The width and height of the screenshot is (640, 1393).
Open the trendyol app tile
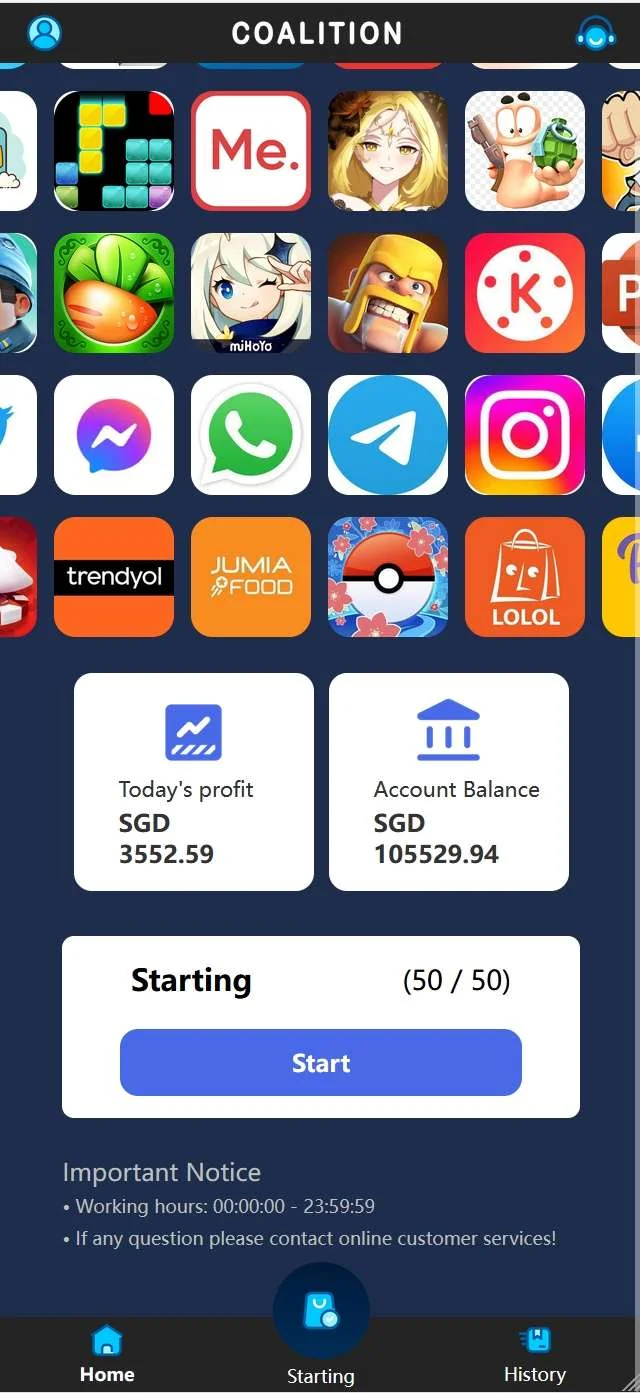click(x=114, y=577)
